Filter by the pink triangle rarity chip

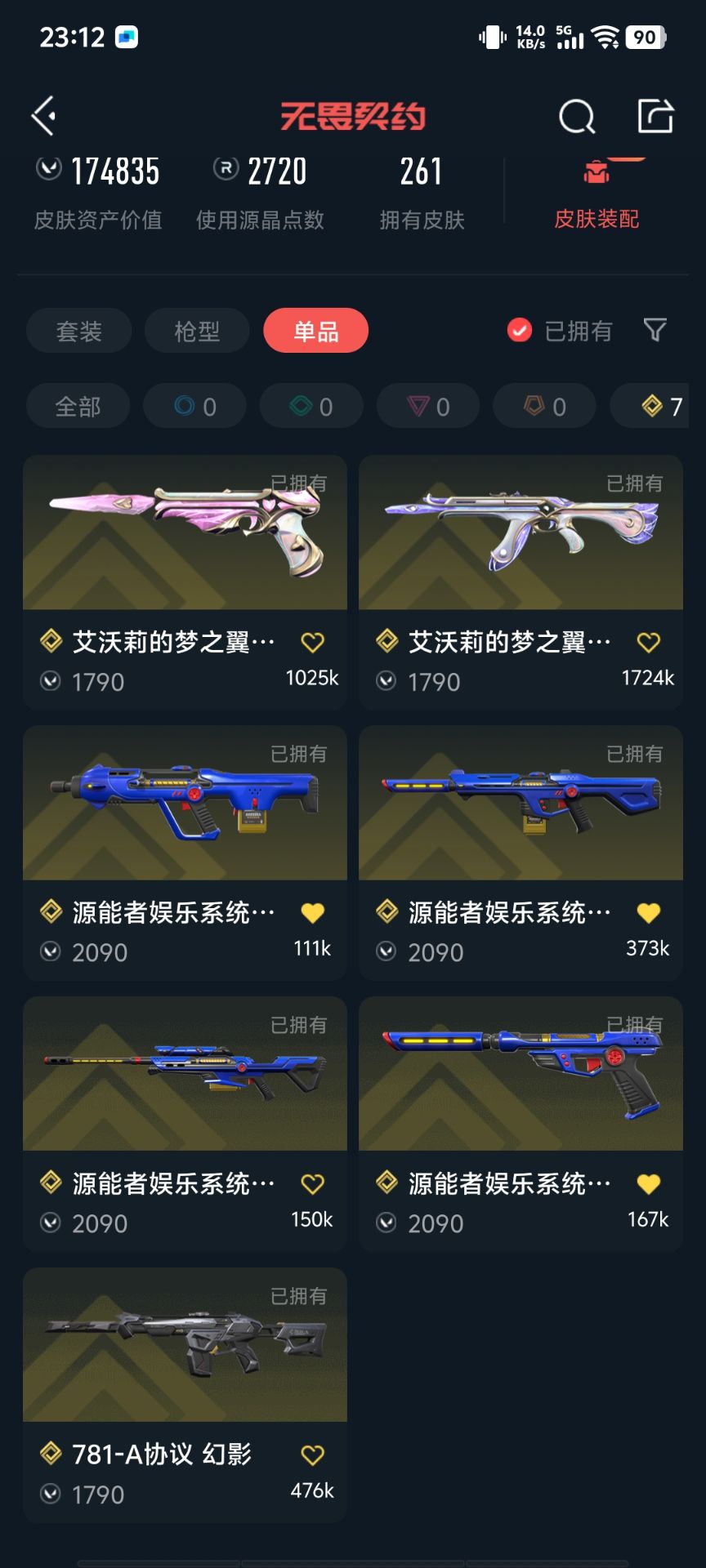click(427, 406)
